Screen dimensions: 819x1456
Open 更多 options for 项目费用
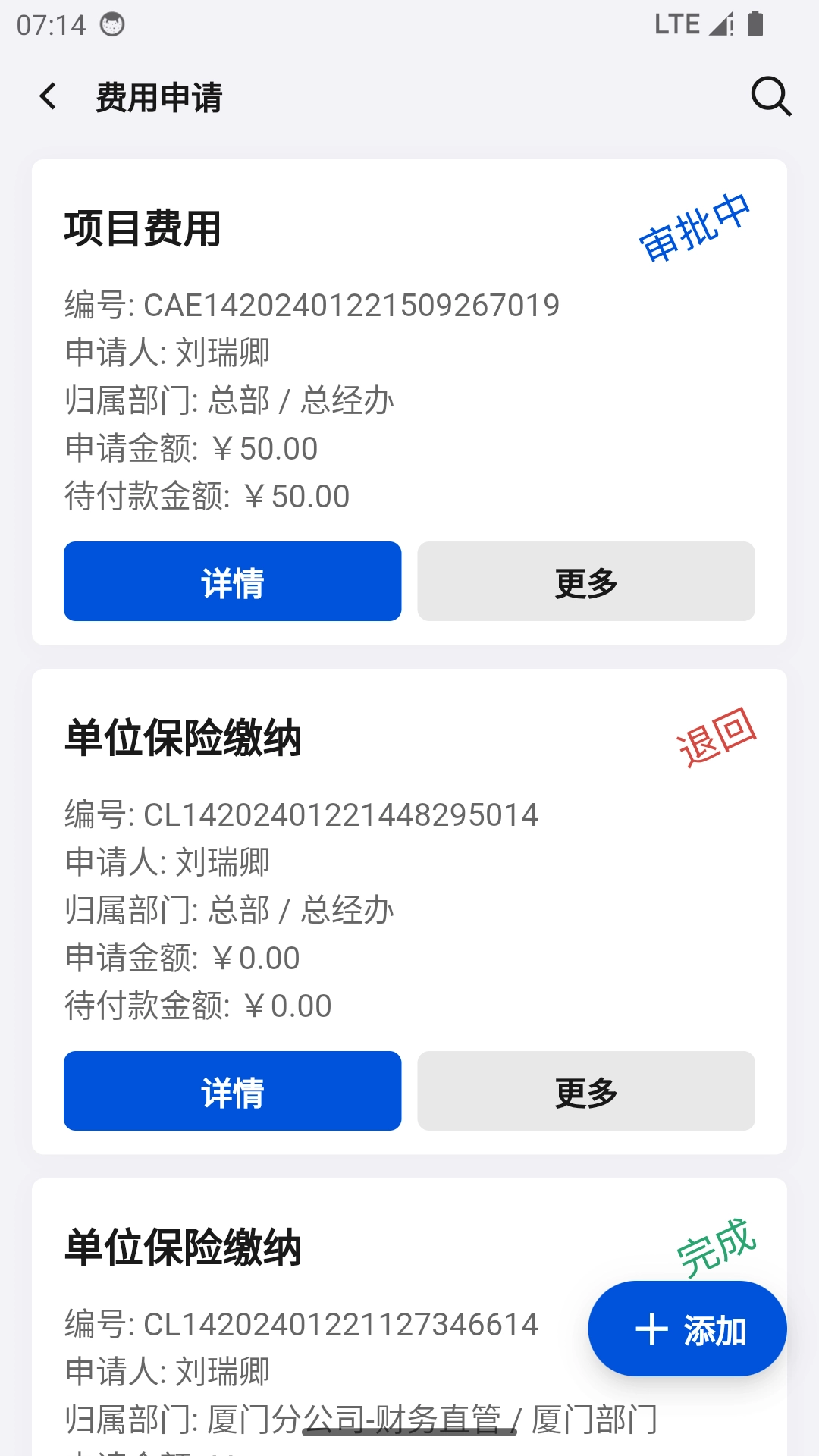585,582
